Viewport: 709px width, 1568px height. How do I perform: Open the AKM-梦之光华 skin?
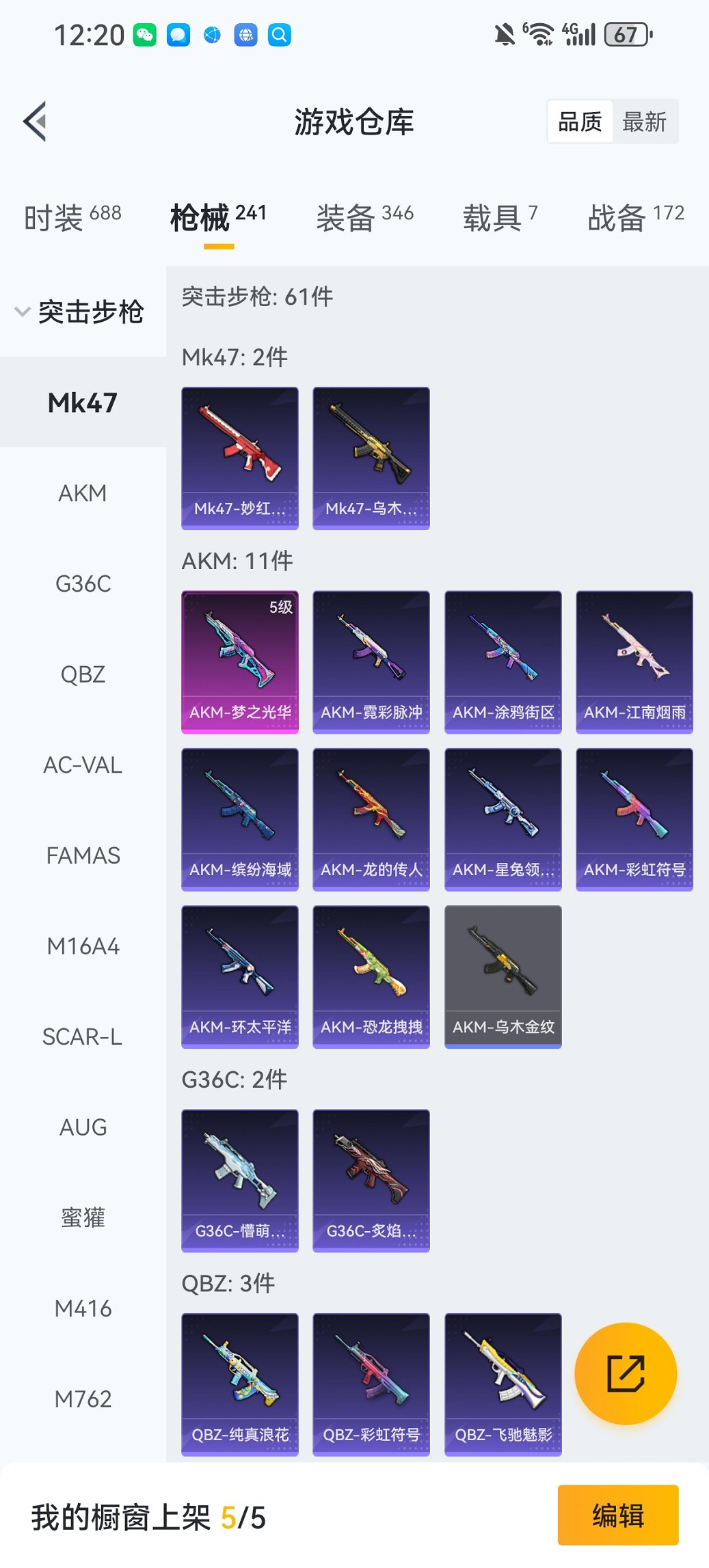[x=240, y=661]
